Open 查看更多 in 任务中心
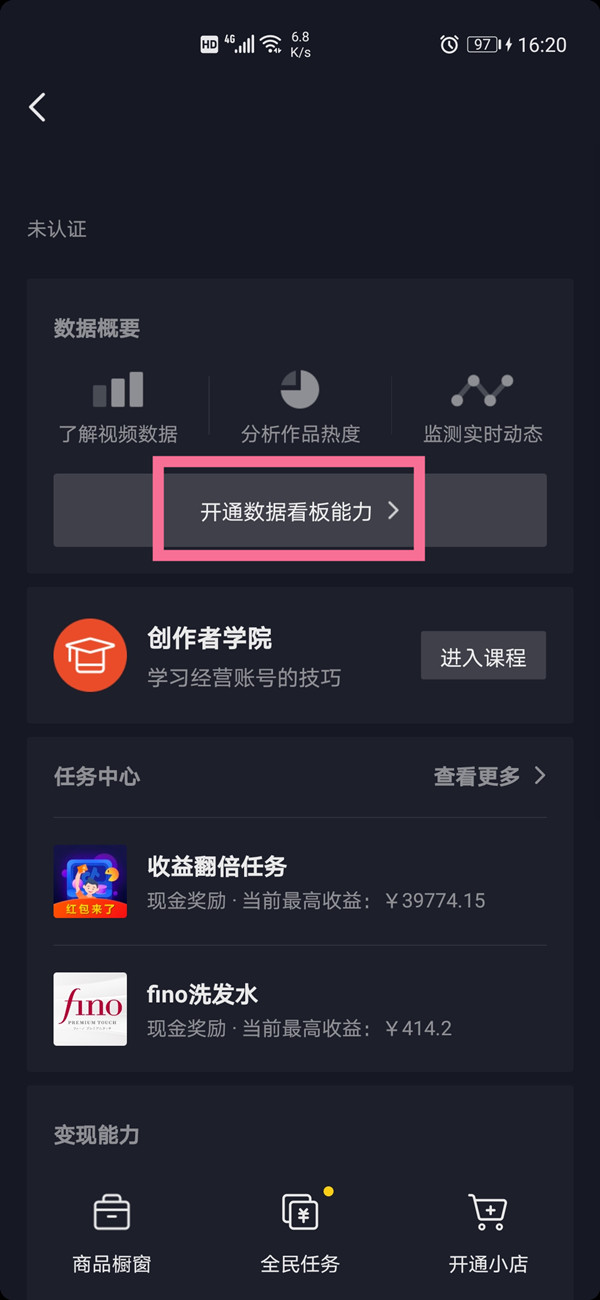This screenshot has height=1300, width=600. pos(490,776)
